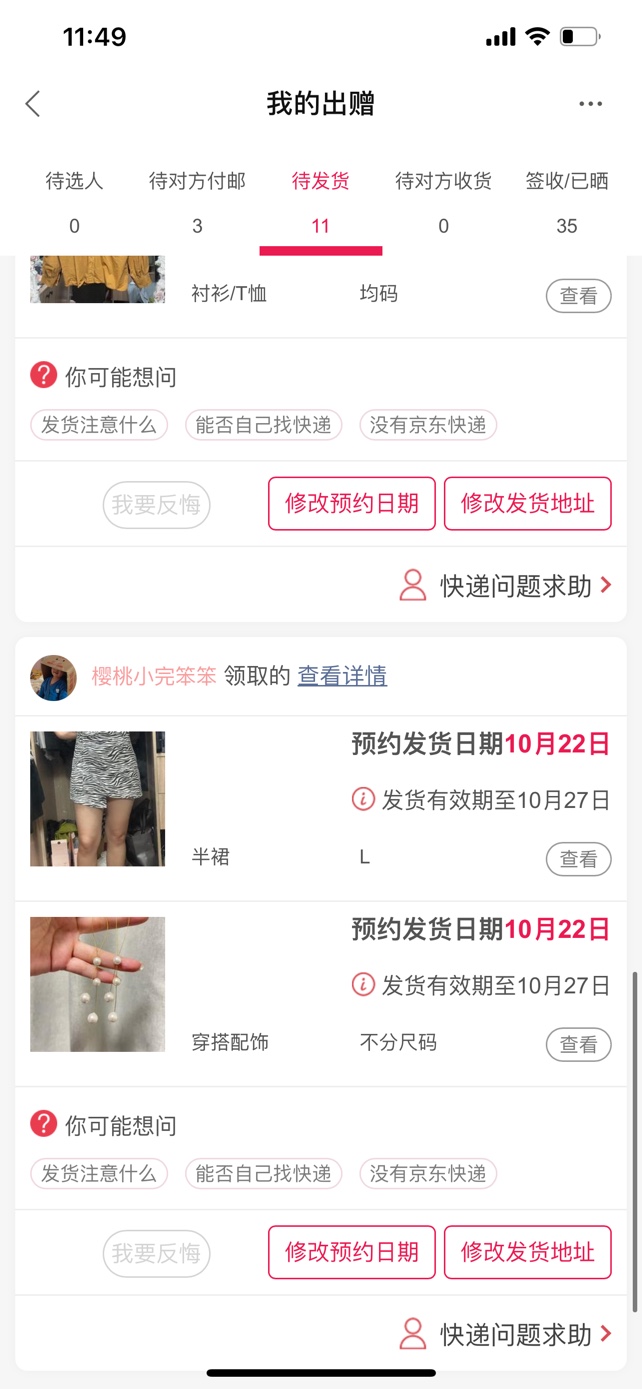
Task: Go back using the top-left arrow
Action: (33, 104)
